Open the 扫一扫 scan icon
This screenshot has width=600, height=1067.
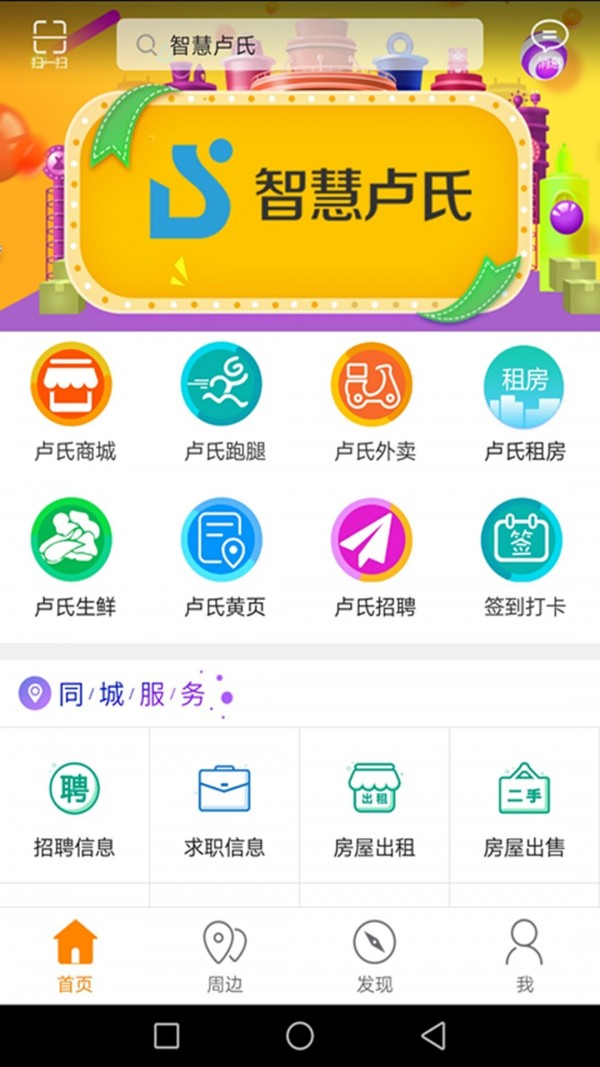tap(49, 43)
